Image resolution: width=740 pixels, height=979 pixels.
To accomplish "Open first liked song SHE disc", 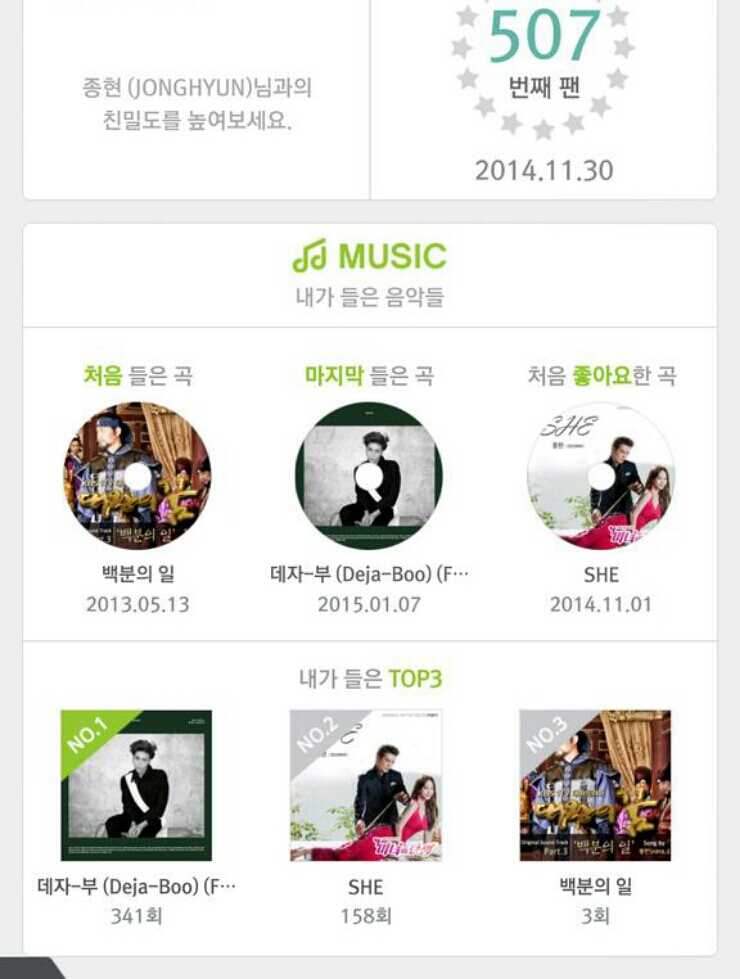I will (600, 476).
